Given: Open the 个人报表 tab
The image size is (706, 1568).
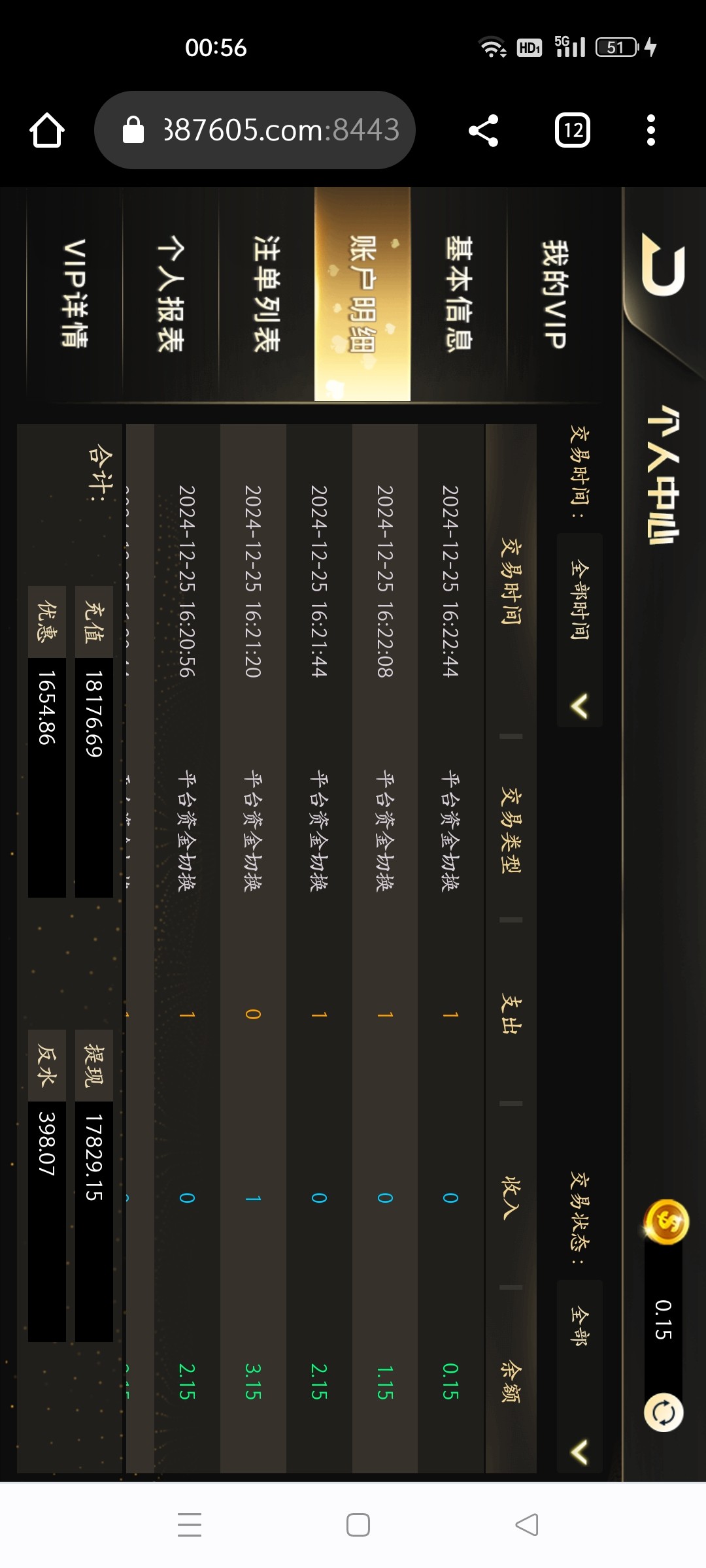Looking at the screenshot, I should point(171,294).
